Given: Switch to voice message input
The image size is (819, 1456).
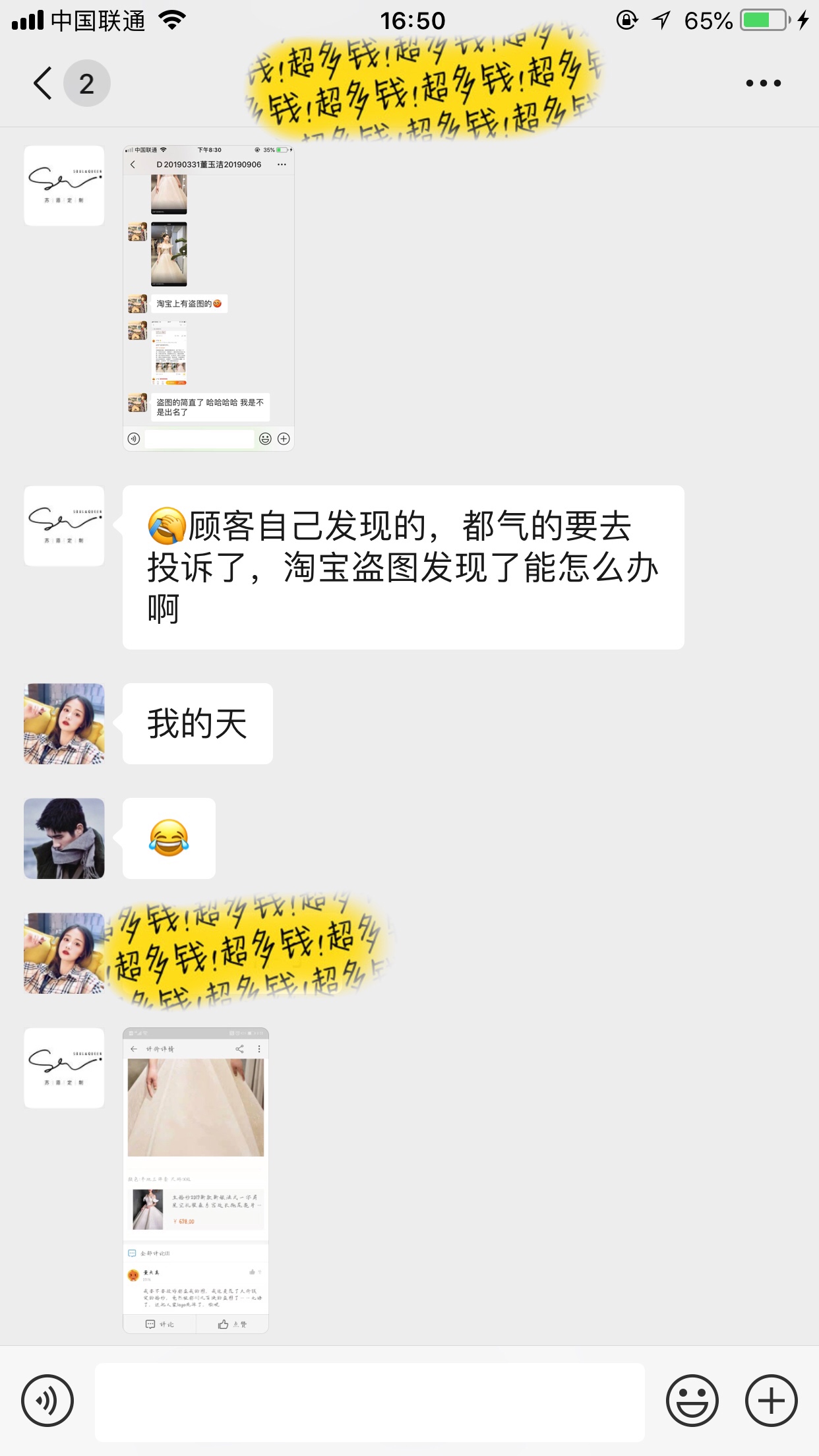Looking at the screenshot, I should coord(47,1401).
